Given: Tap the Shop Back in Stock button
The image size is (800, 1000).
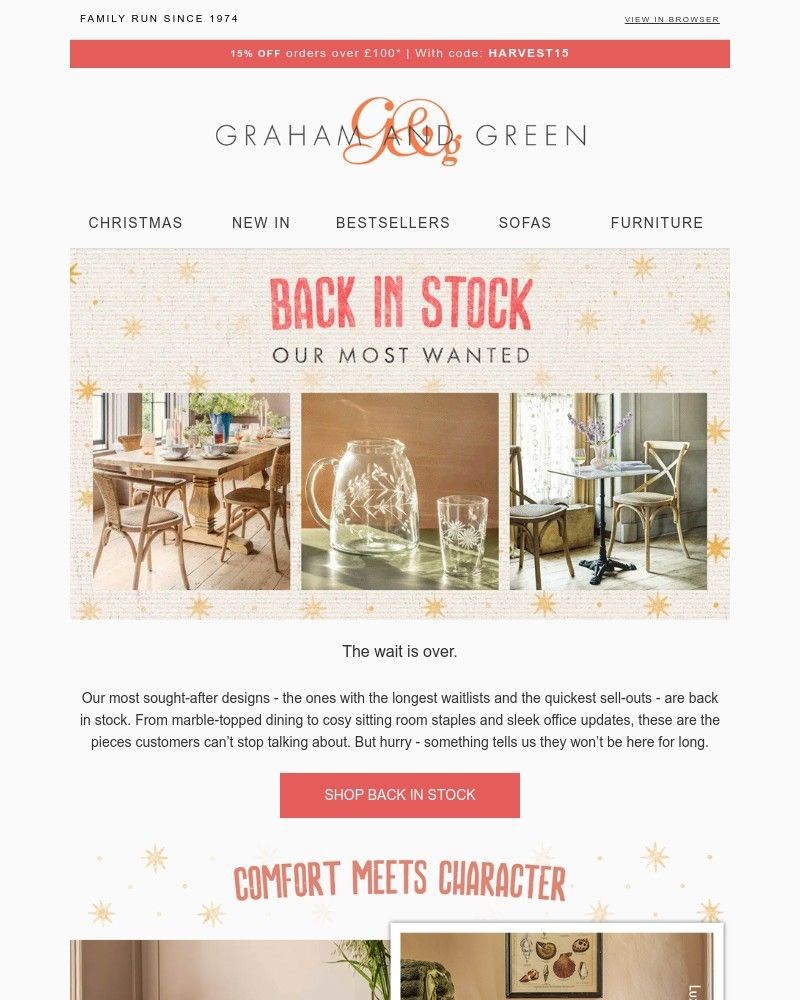Looking at the screenshot, I should point(400,795).
